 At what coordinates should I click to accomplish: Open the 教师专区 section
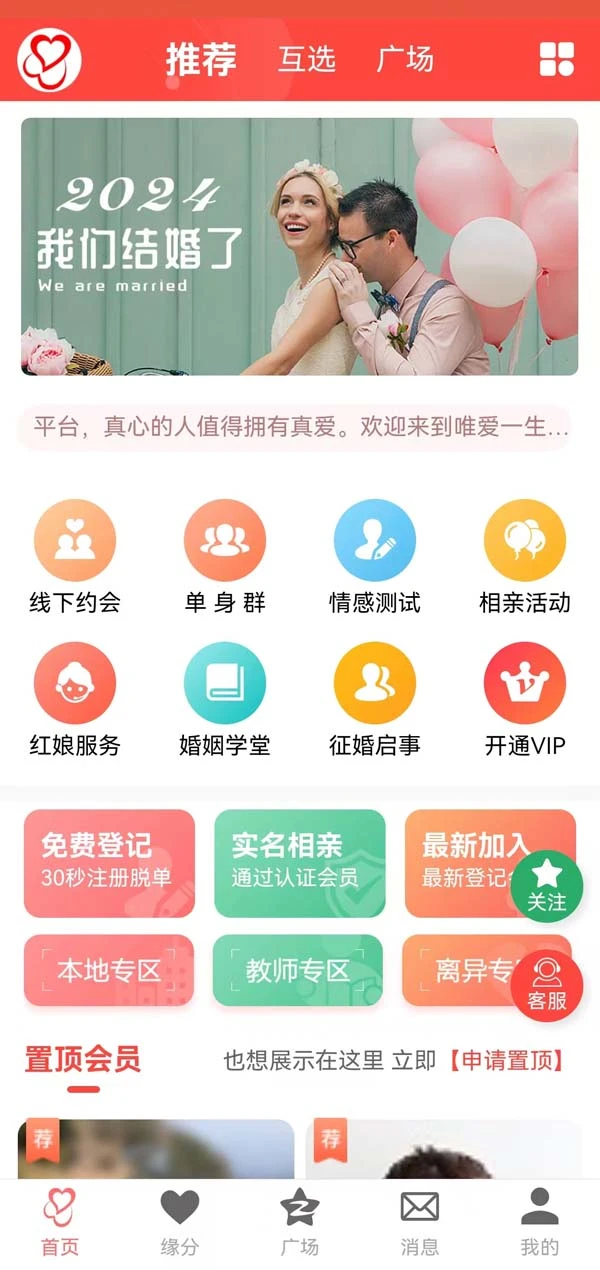(298, 970)
